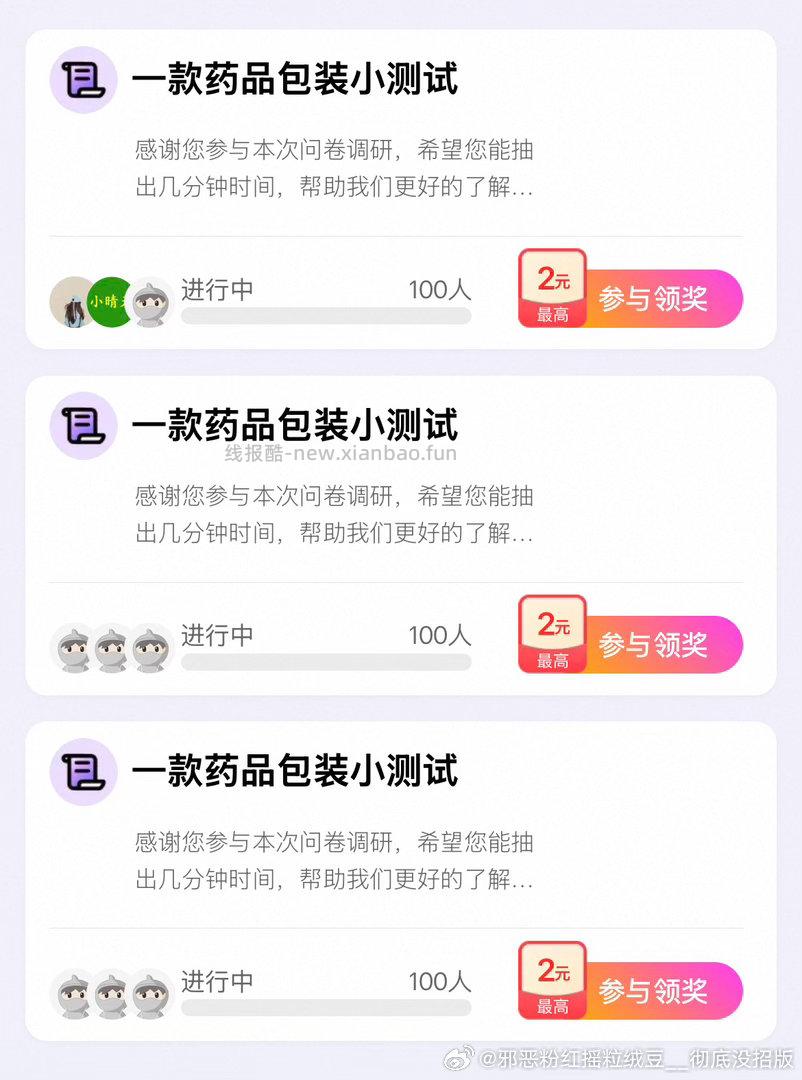The height and width of the screenshot is (1080, 802).
Task: Open the 一款药品包装小测试 title on top card
Action: (x=295, y=80)
